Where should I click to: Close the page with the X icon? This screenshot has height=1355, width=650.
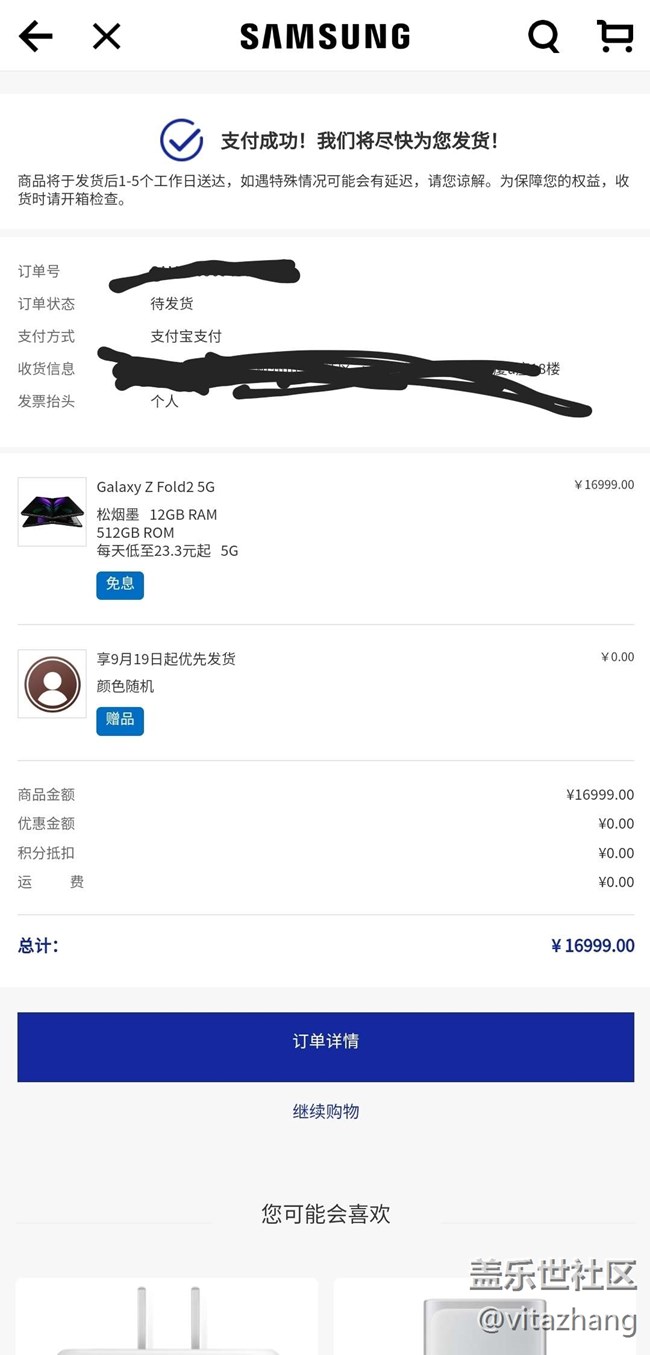click(106, 37)
